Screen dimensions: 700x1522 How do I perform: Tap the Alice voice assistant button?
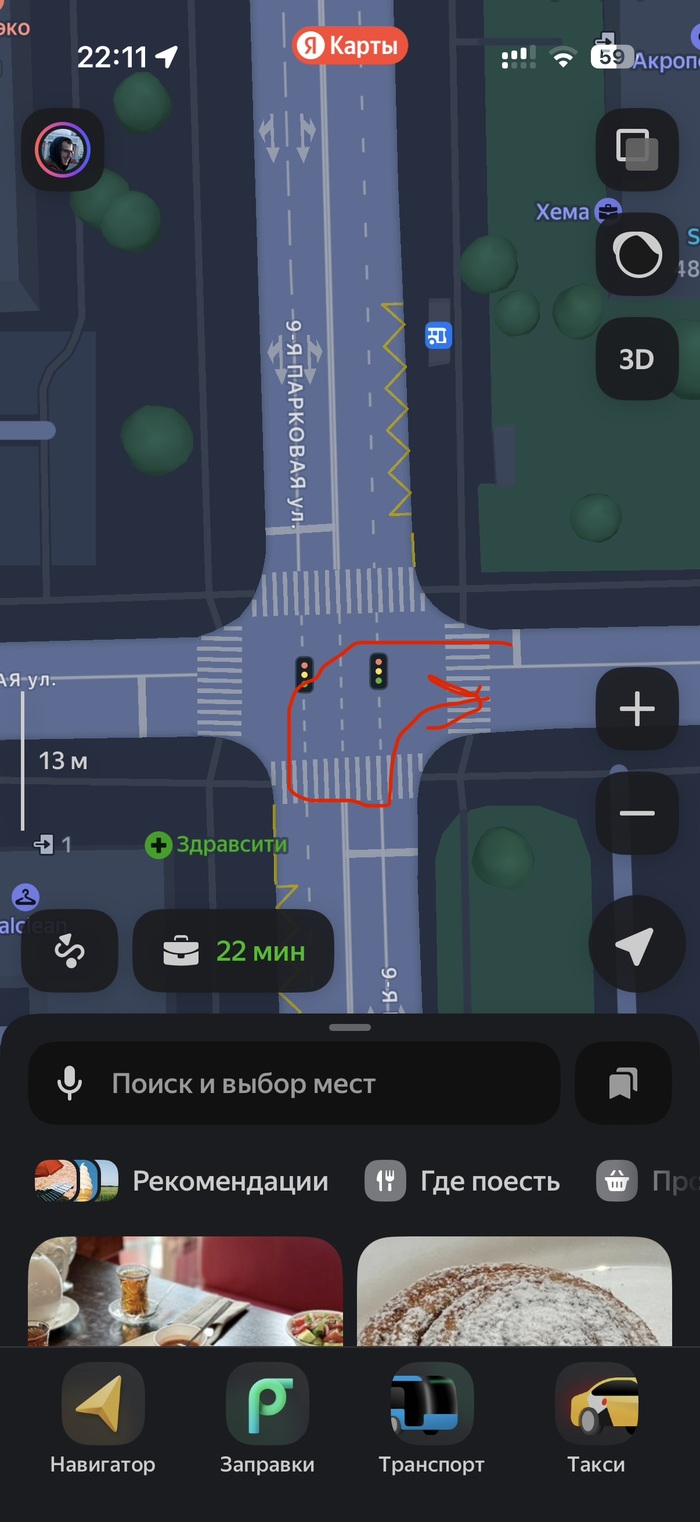637,255
